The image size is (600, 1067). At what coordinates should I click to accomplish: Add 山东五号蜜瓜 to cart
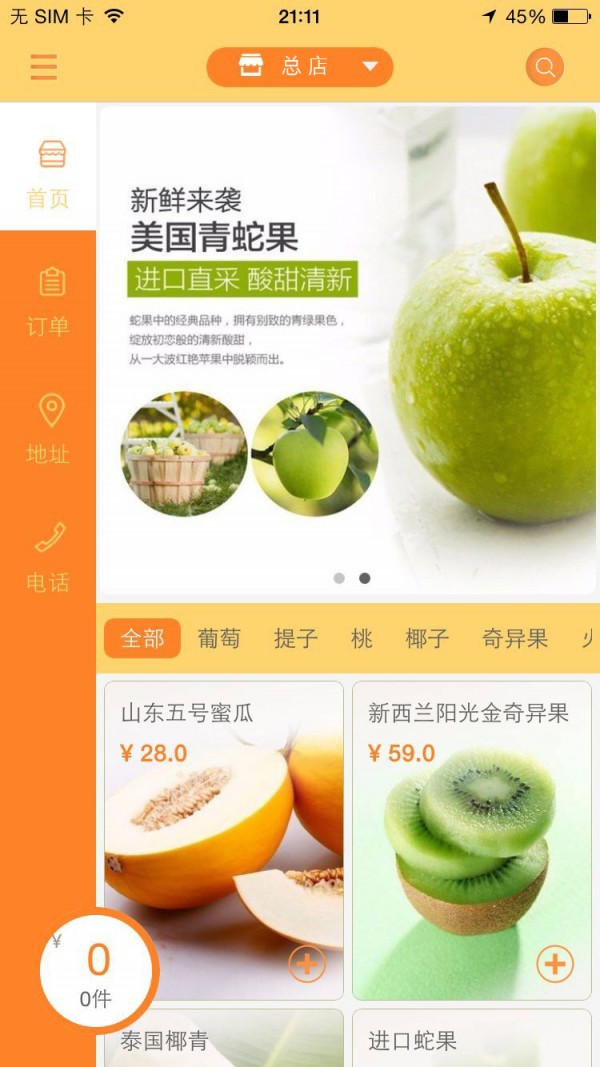307,964
